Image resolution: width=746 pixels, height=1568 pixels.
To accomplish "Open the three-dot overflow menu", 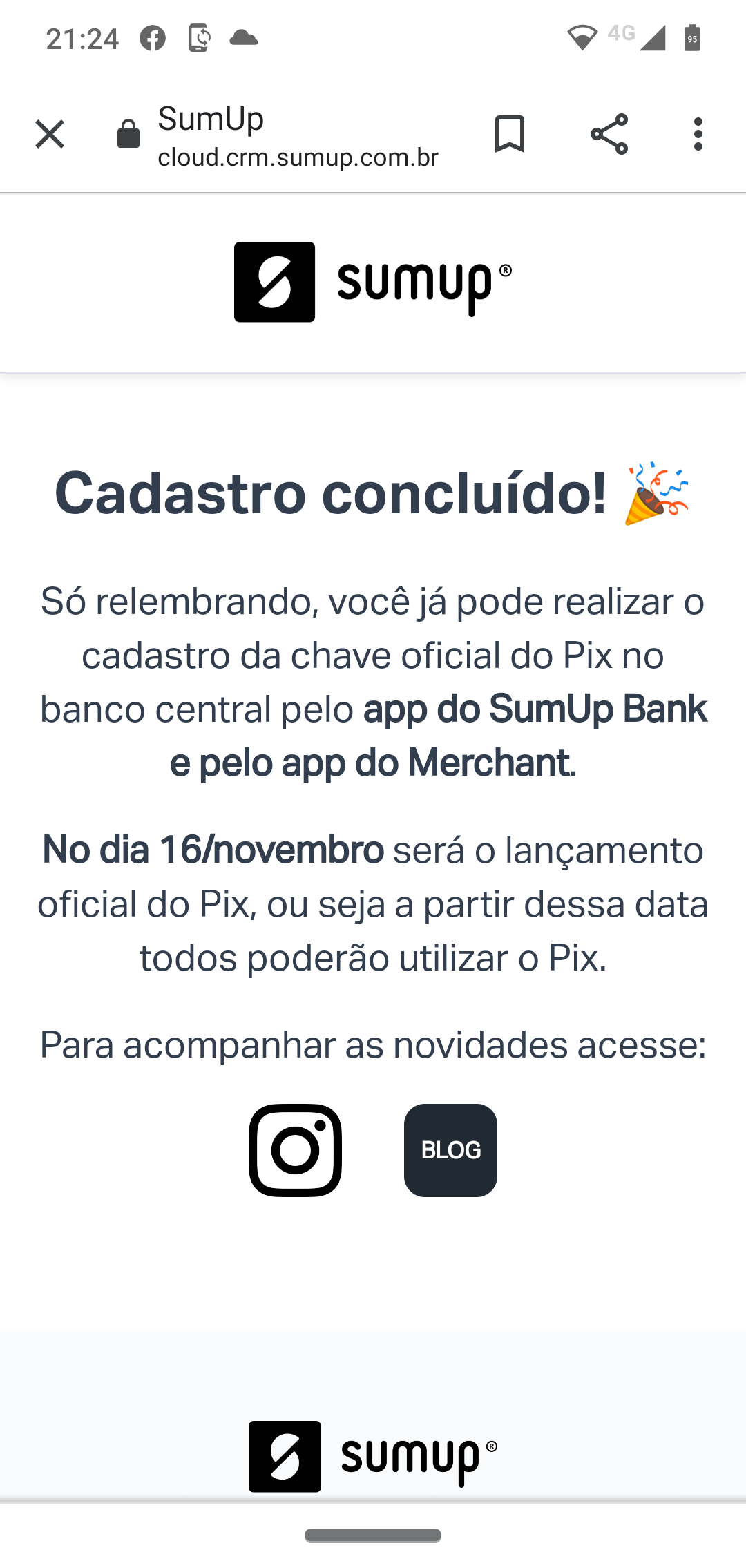I will click(698, 134).
